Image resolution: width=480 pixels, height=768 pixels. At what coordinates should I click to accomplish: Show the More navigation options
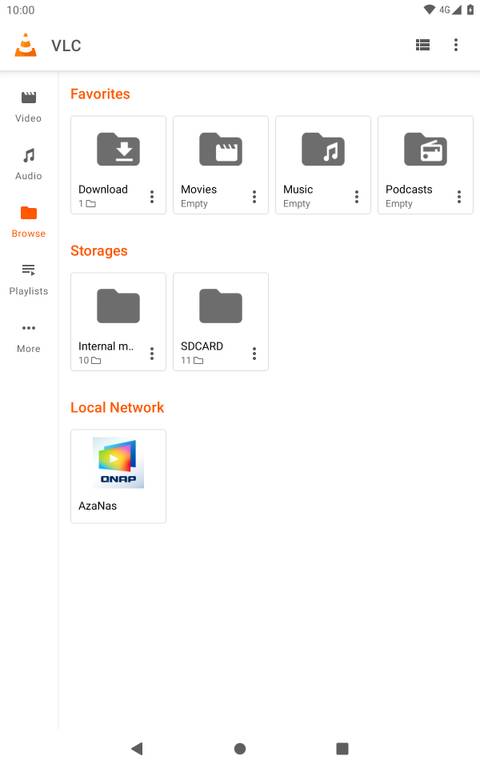[x=28, y=337]
